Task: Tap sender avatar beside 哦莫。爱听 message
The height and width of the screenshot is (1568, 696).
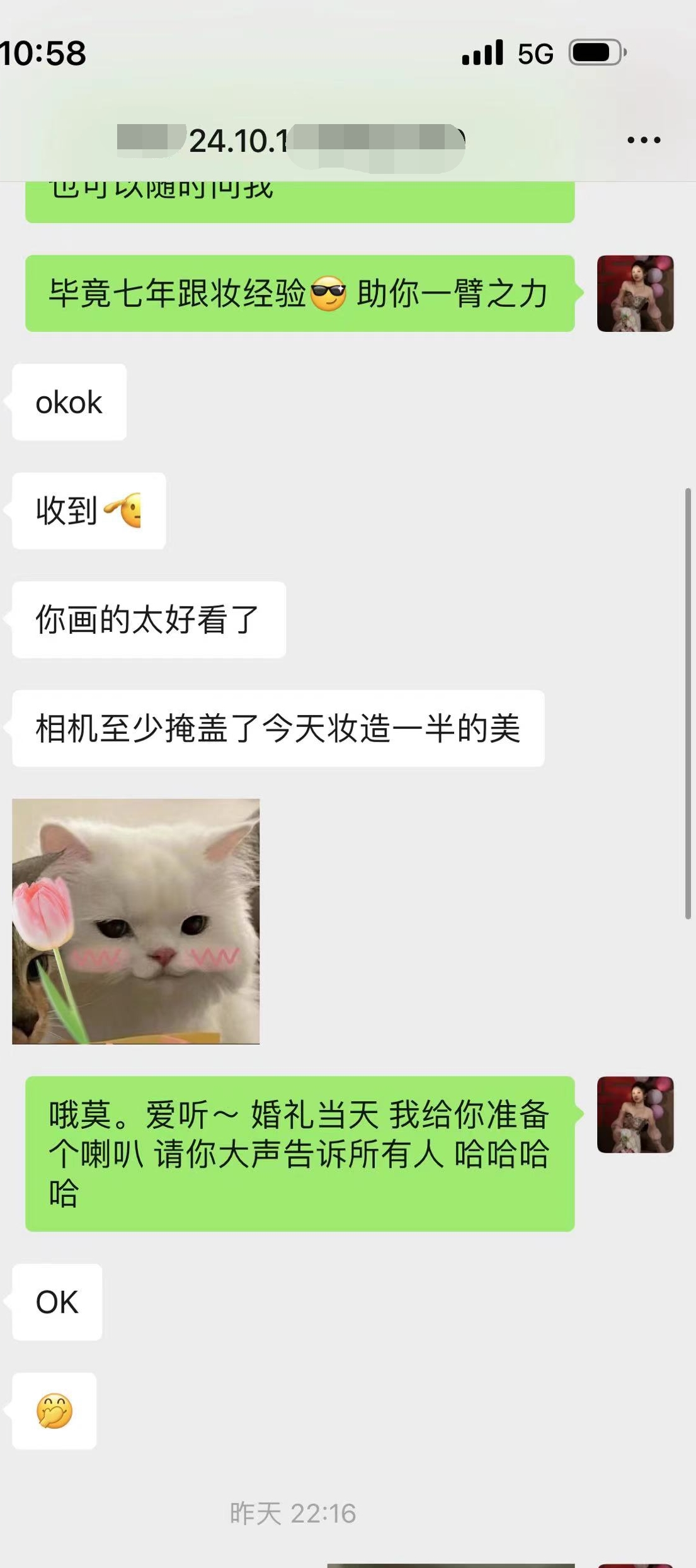Action: (x=635, y=1114)
